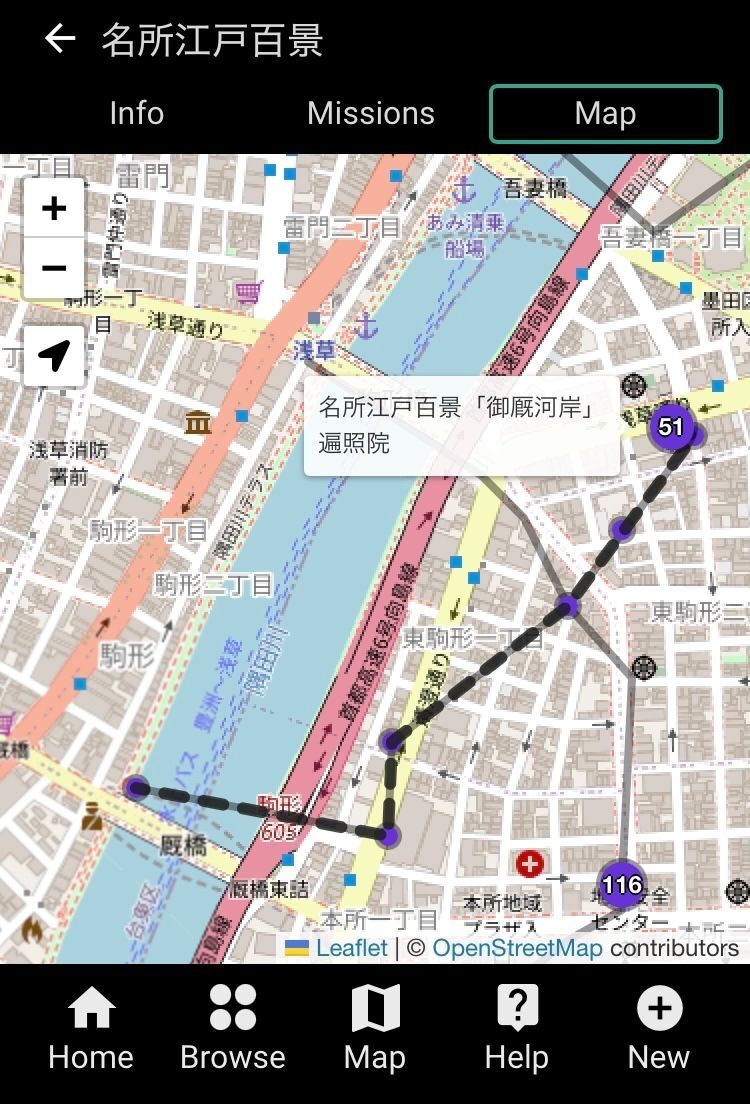
Task: Open the Browse section
Action: pos(233,1027)
